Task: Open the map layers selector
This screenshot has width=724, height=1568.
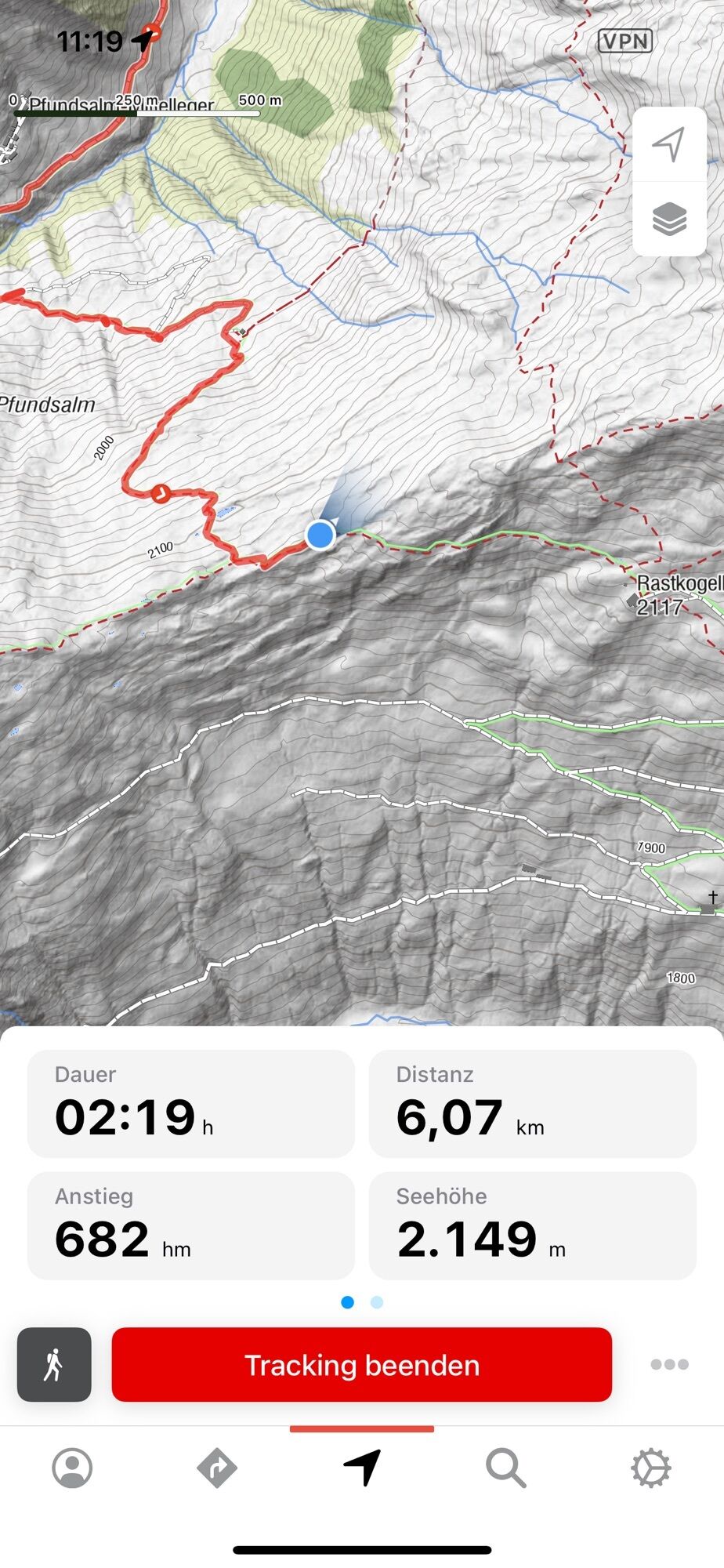Action: [669, 219]
